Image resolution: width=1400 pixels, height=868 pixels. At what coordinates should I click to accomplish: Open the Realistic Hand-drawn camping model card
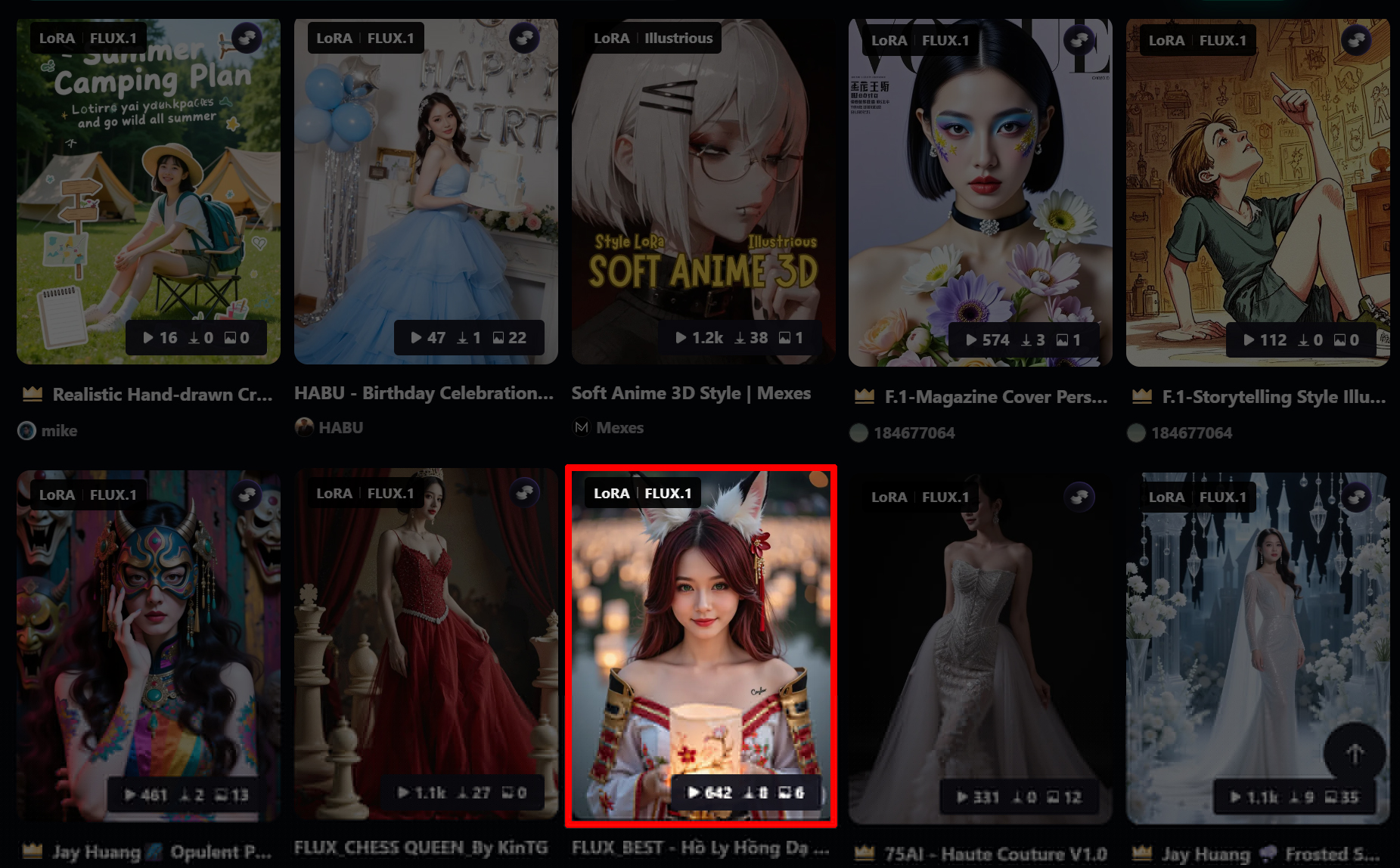coord(148,191)
